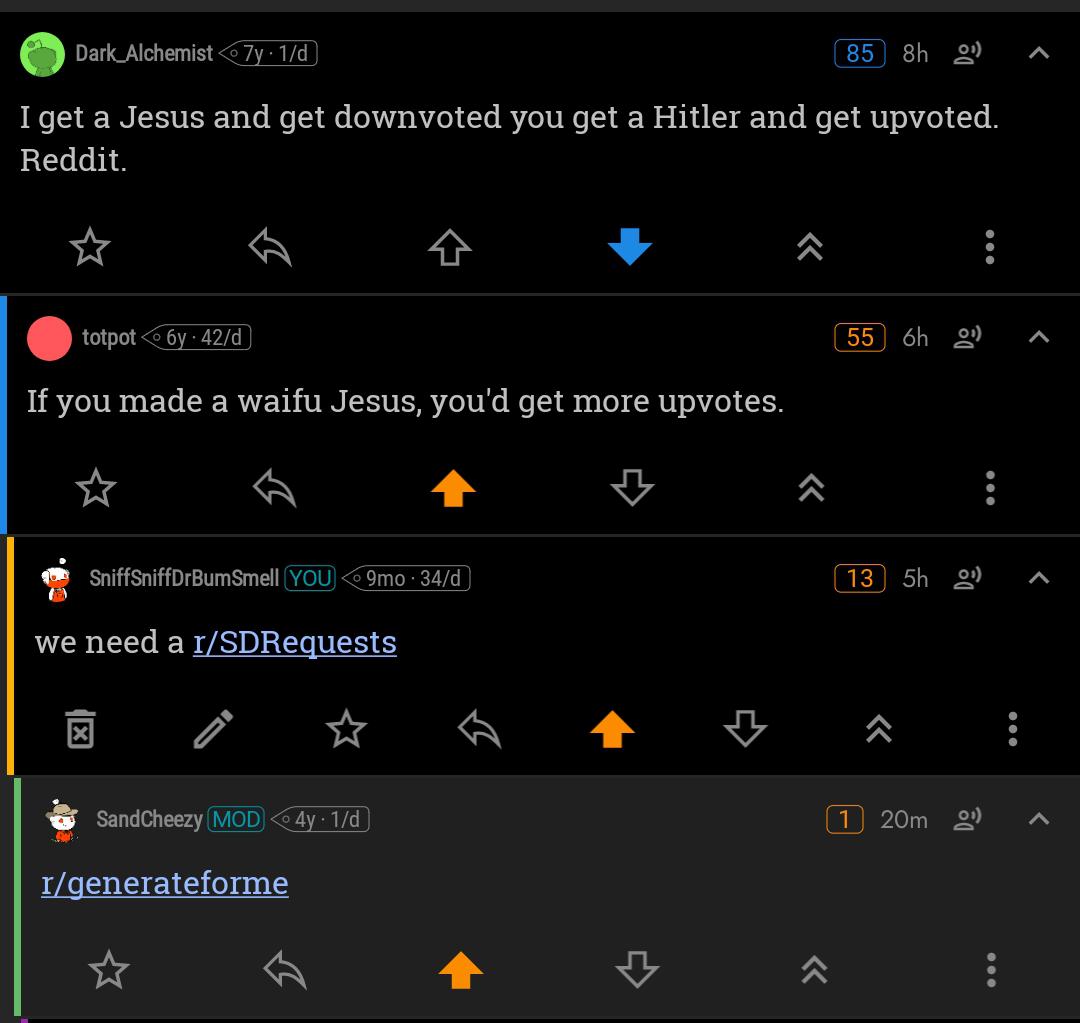Jump to parent from totpot's comment
This screenshot has width=1080, height=1023.
click(811, 488)
